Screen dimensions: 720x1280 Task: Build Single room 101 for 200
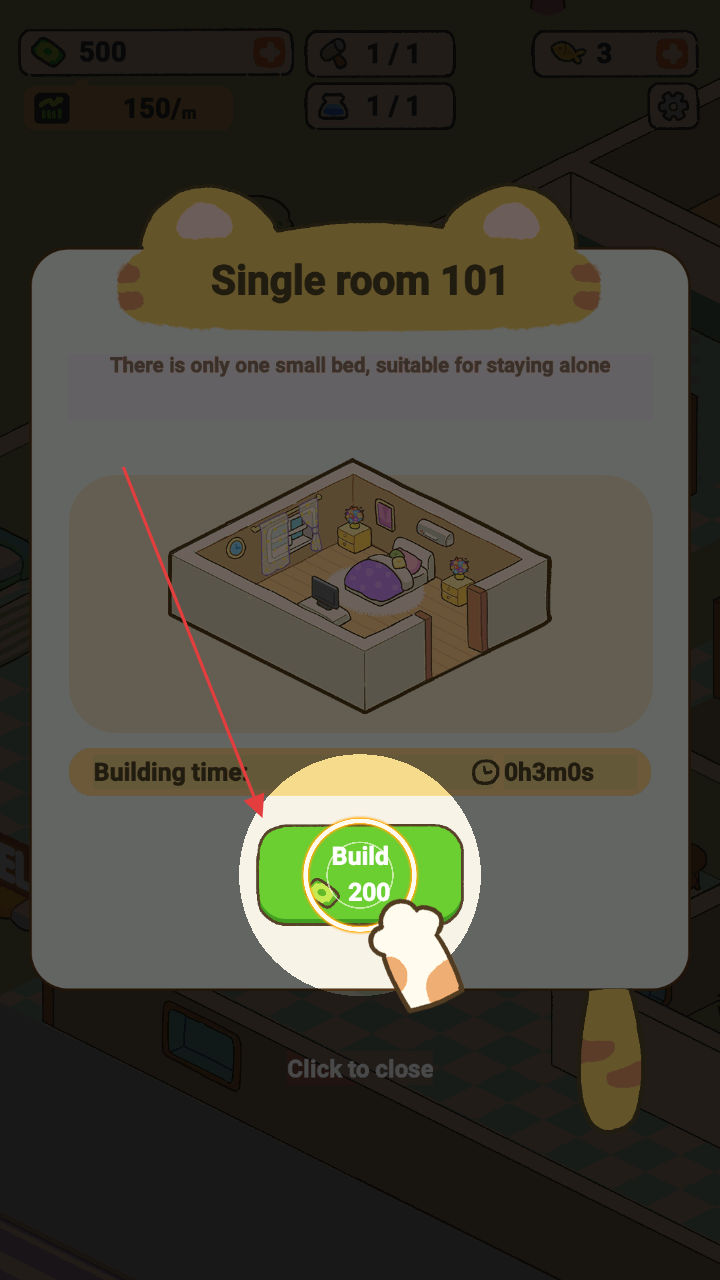click(x=360, y=873)
